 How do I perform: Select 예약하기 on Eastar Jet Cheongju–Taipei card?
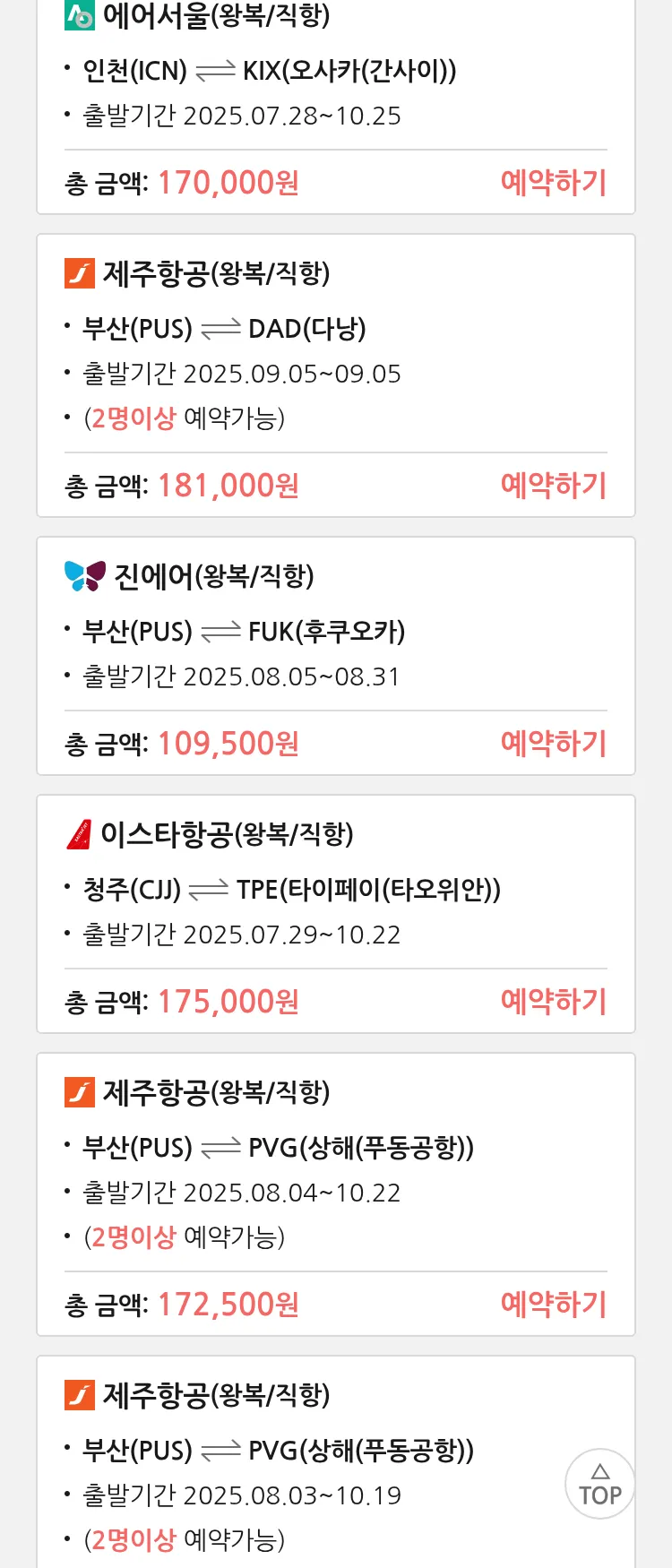click(x=553, y=1002)
